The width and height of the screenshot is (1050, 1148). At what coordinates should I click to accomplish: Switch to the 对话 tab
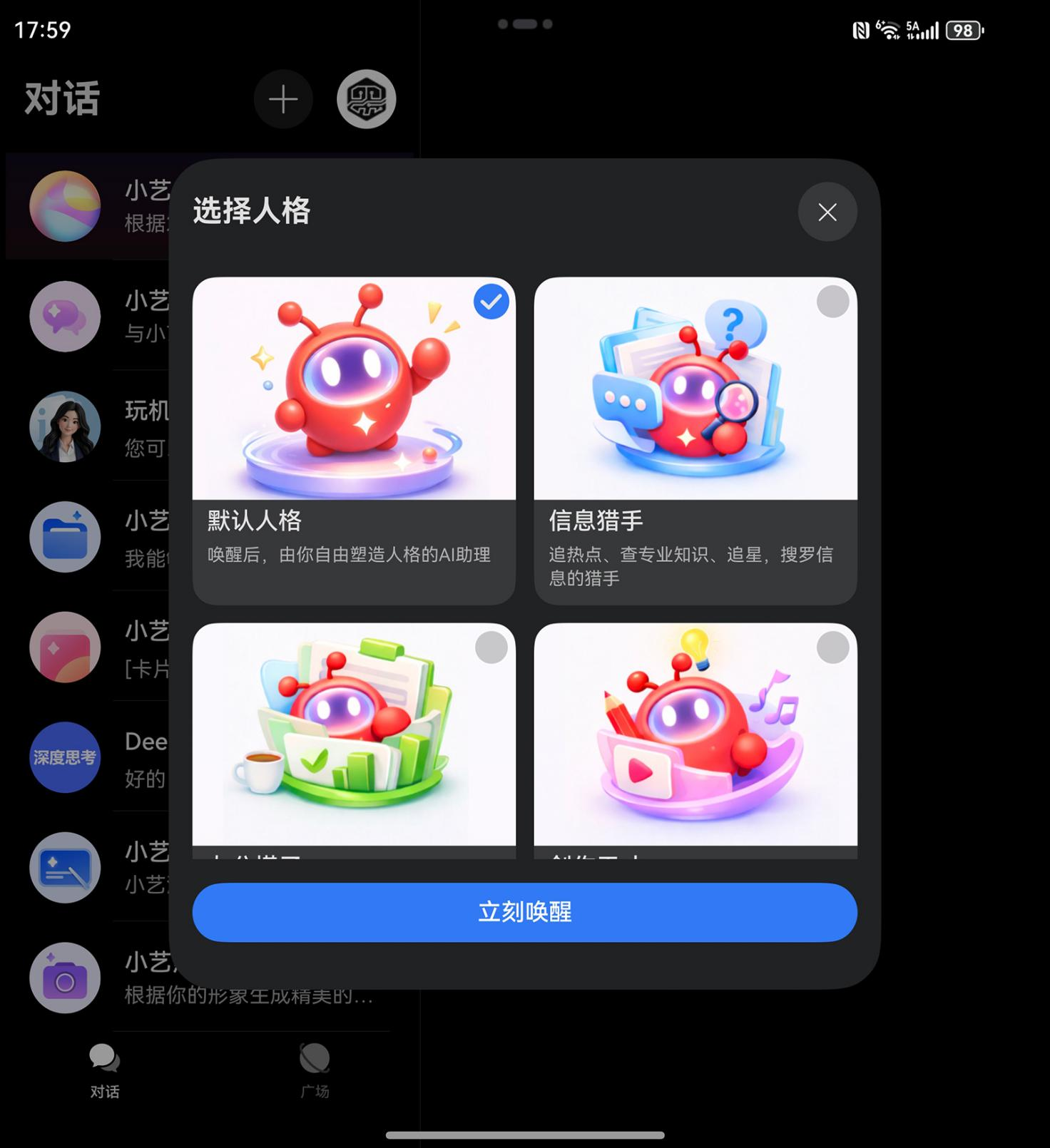click(x=104, y=1078)
